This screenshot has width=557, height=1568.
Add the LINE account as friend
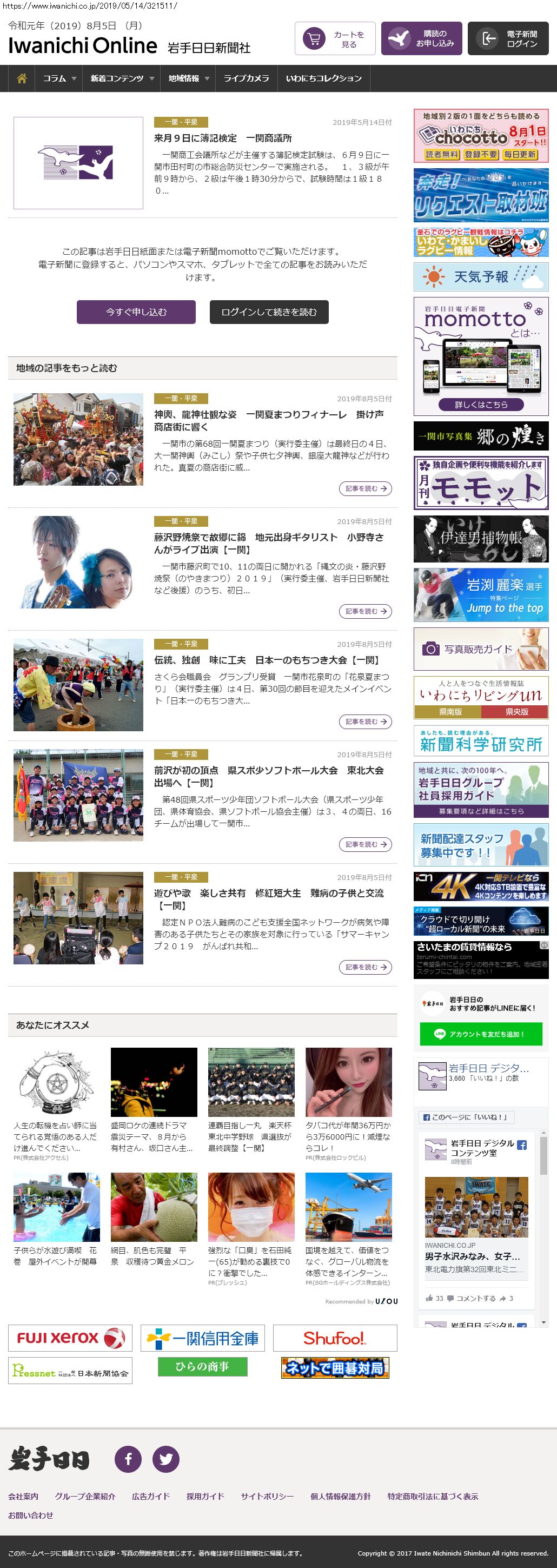[480, 1034]
